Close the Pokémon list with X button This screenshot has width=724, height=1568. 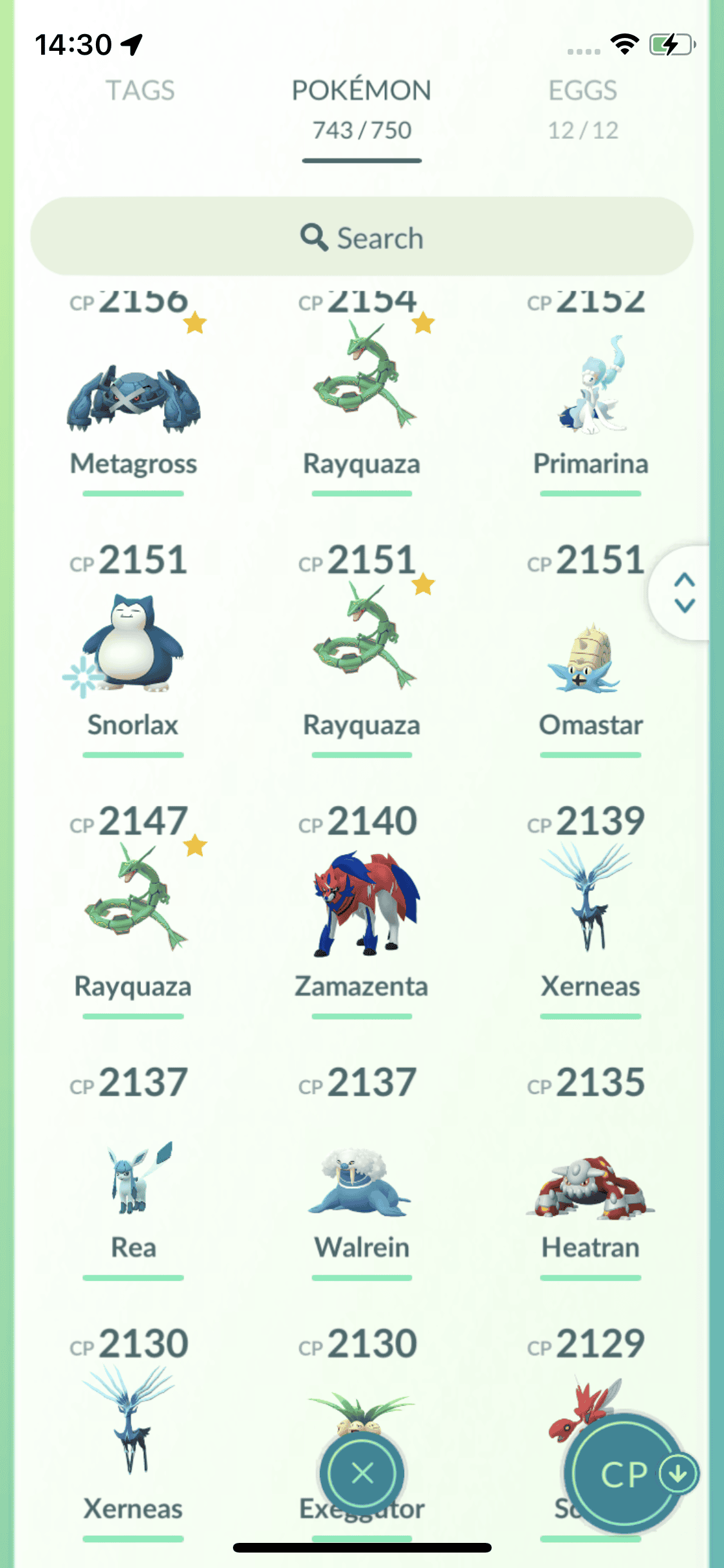(362, 1473)
